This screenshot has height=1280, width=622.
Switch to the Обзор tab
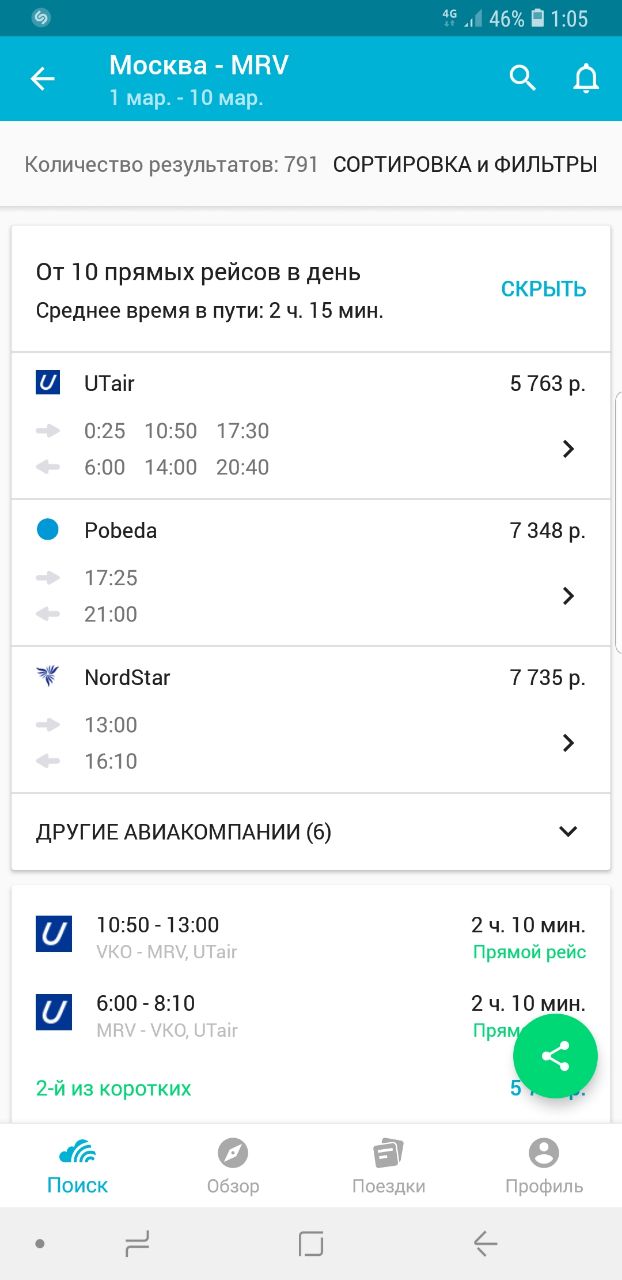click(x=233, y=1166)
